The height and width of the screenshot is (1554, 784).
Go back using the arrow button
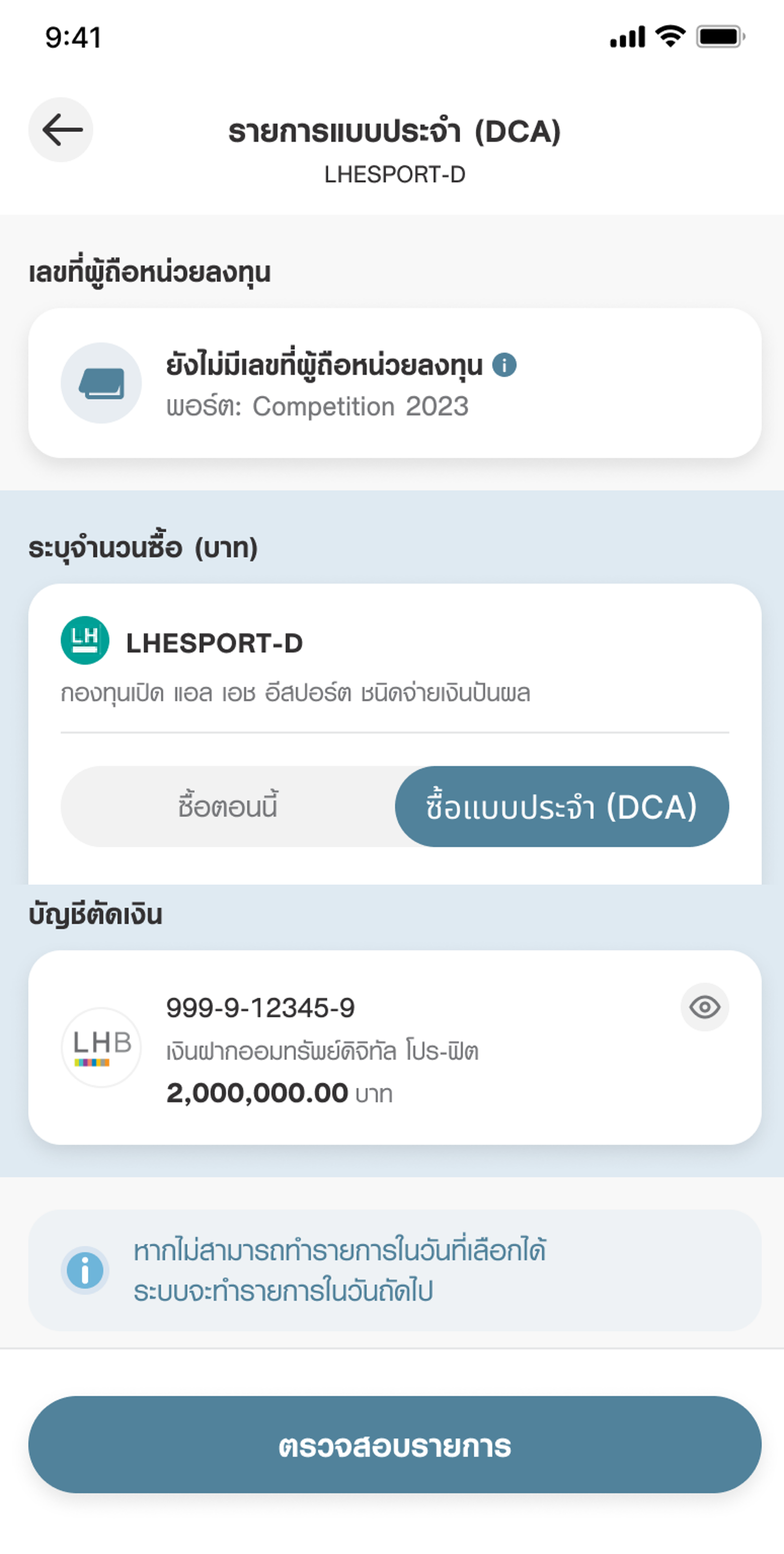pos(61,130)
